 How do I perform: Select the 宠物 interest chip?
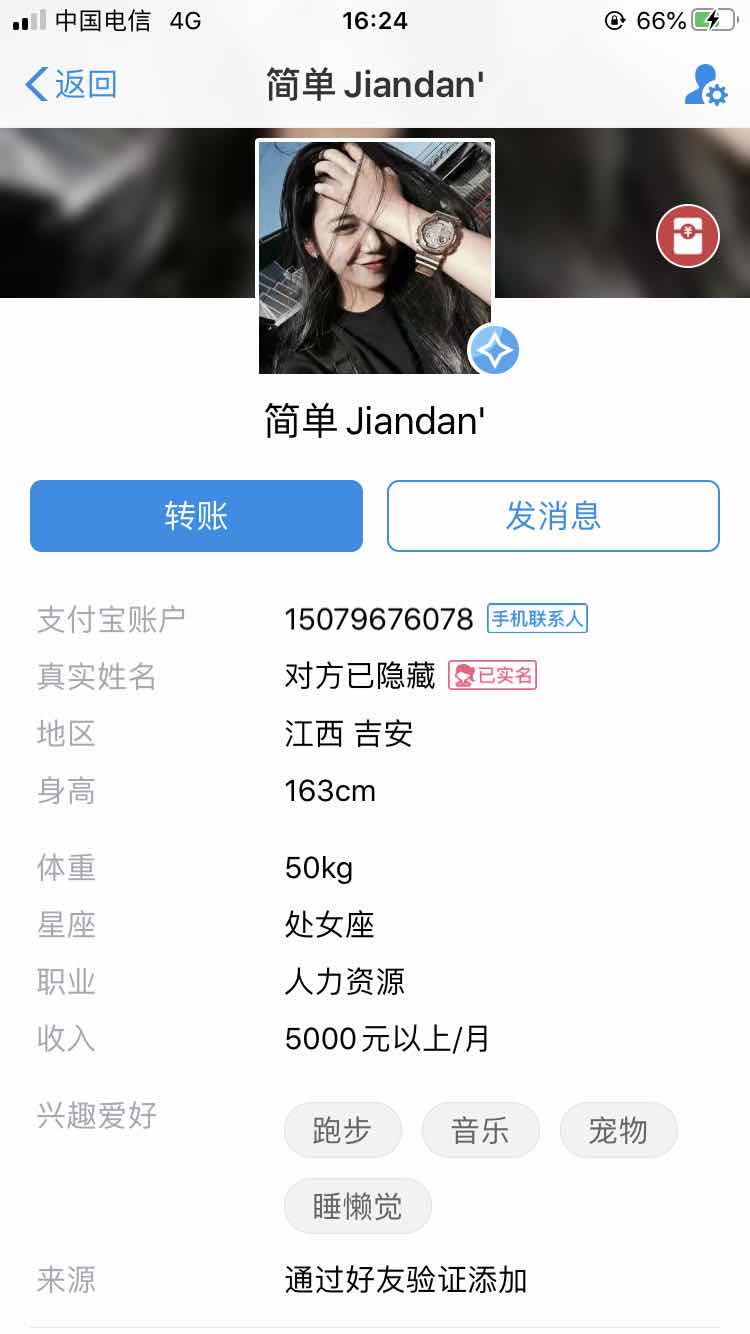click(x=618, y=1130)
